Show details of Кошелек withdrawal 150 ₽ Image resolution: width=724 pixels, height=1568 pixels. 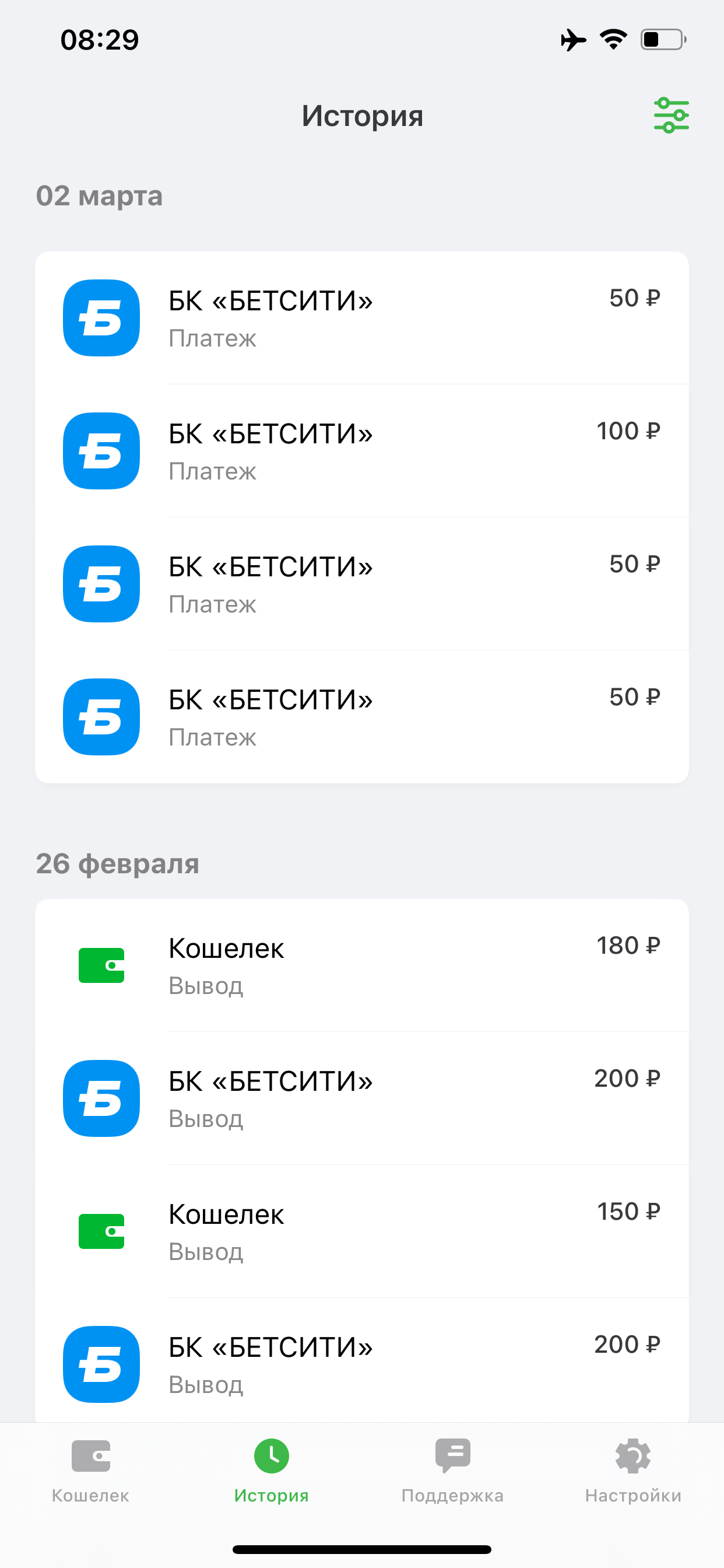click(x=361, y=1231)
